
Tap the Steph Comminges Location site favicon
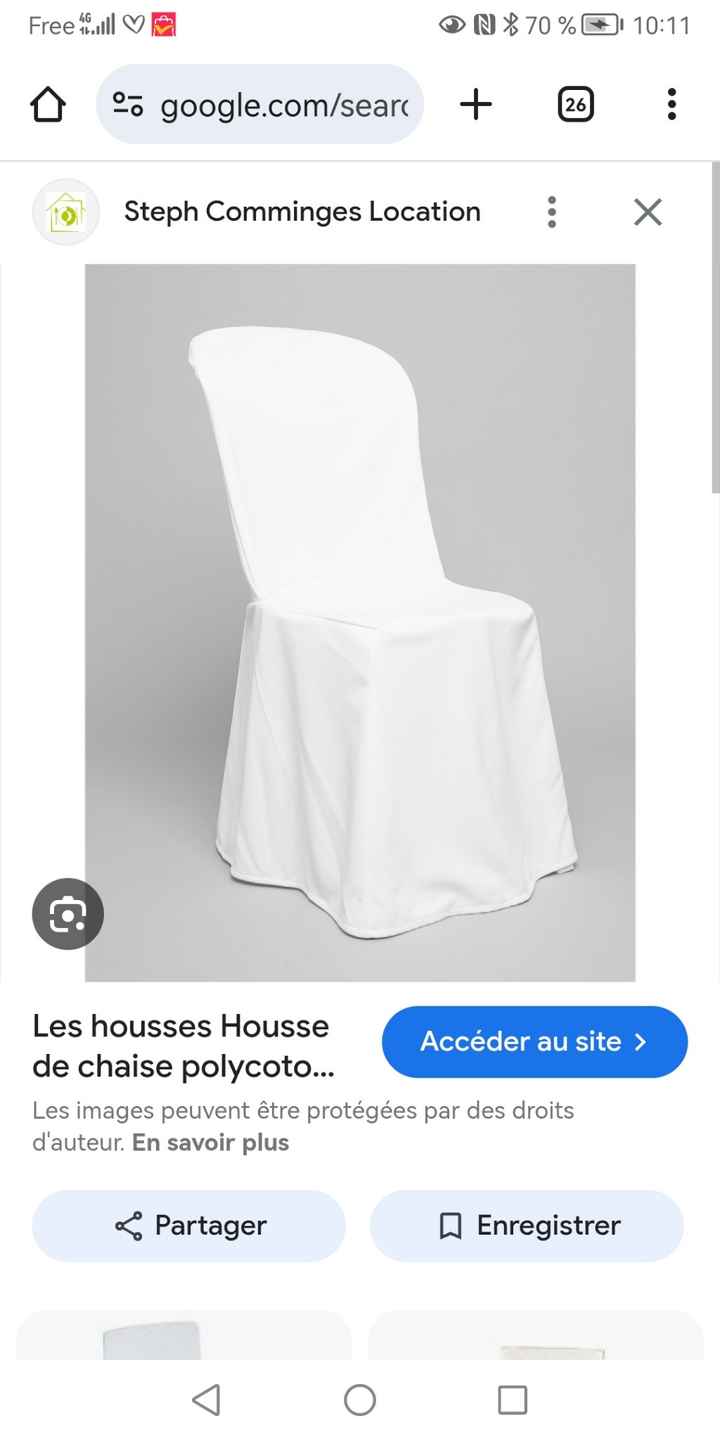tap(66, 211)
